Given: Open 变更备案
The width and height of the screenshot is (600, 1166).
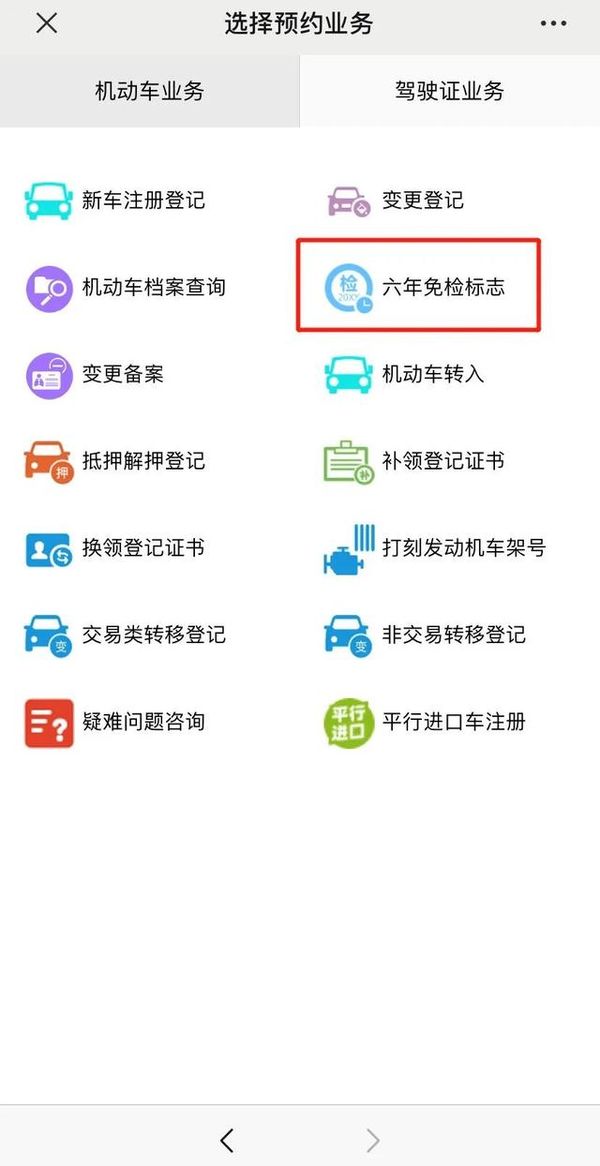Looking at the screenshot, I should click(x=95, y=374).
